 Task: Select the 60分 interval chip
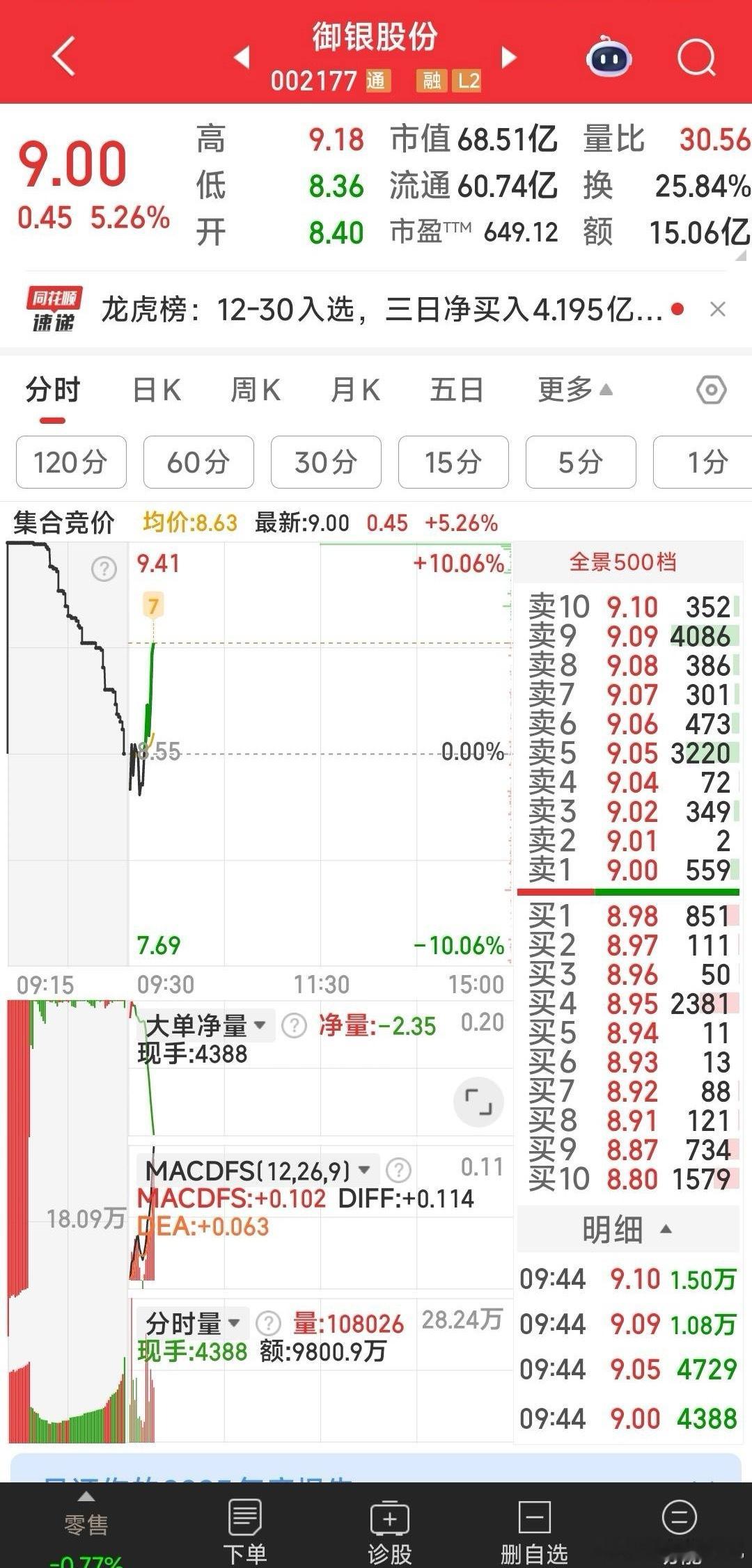coord(198,462)
